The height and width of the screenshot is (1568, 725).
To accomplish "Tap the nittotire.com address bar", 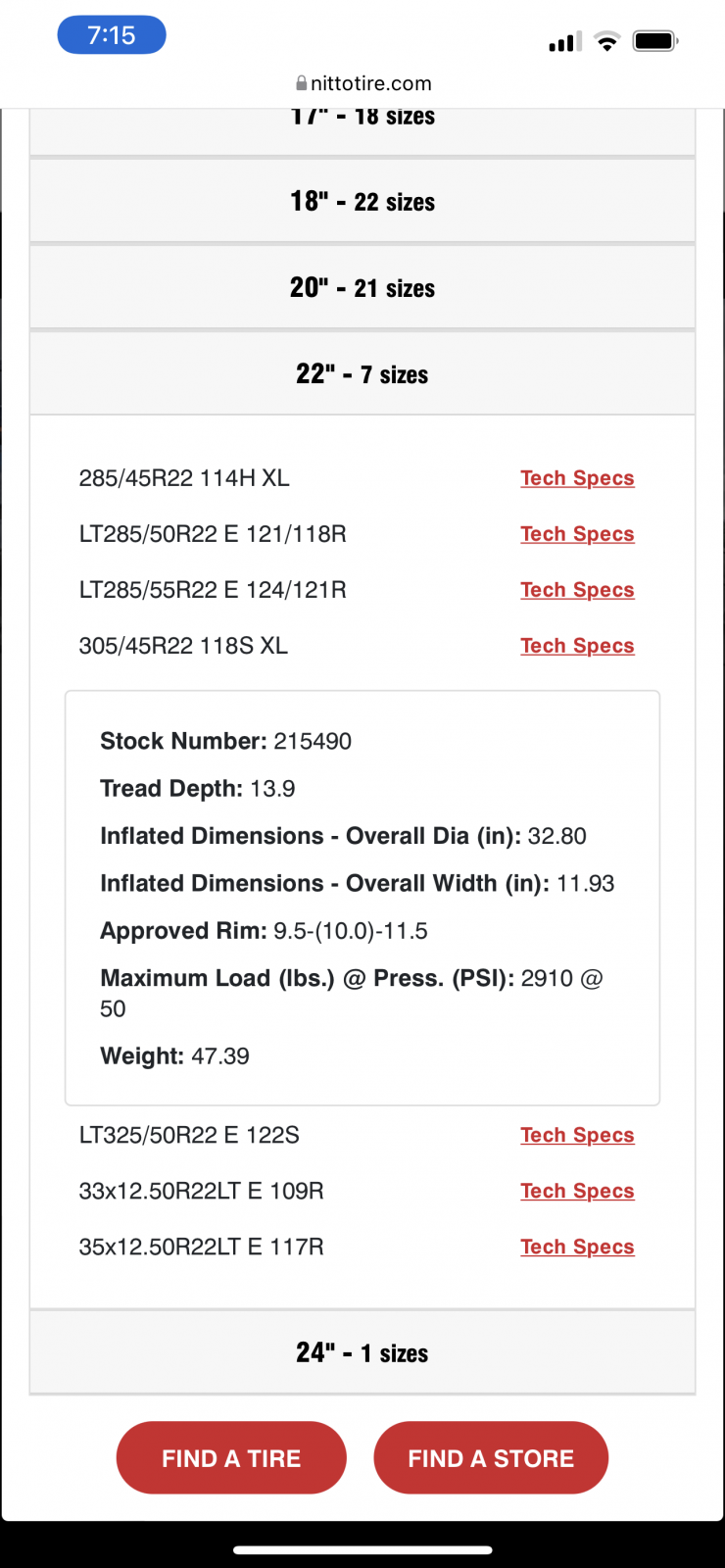I will (x=363, y=83).
